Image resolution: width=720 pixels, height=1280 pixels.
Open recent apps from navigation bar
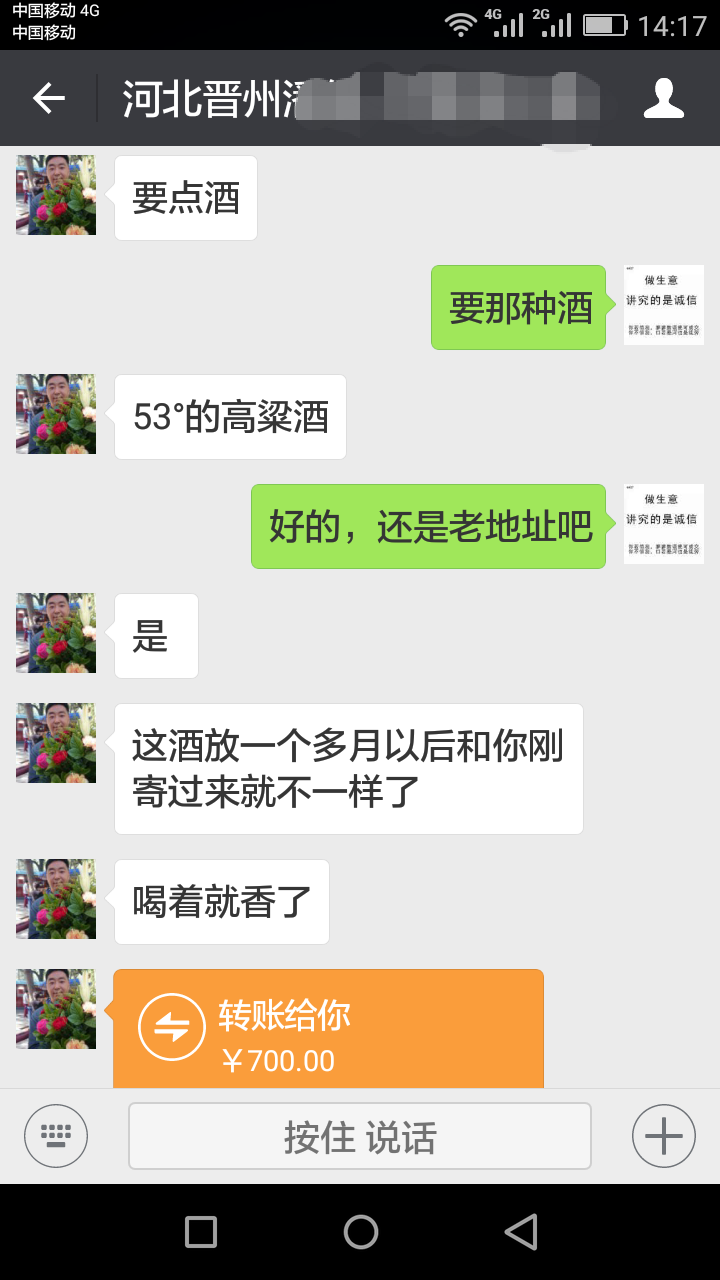click(x=201, y=1232)
